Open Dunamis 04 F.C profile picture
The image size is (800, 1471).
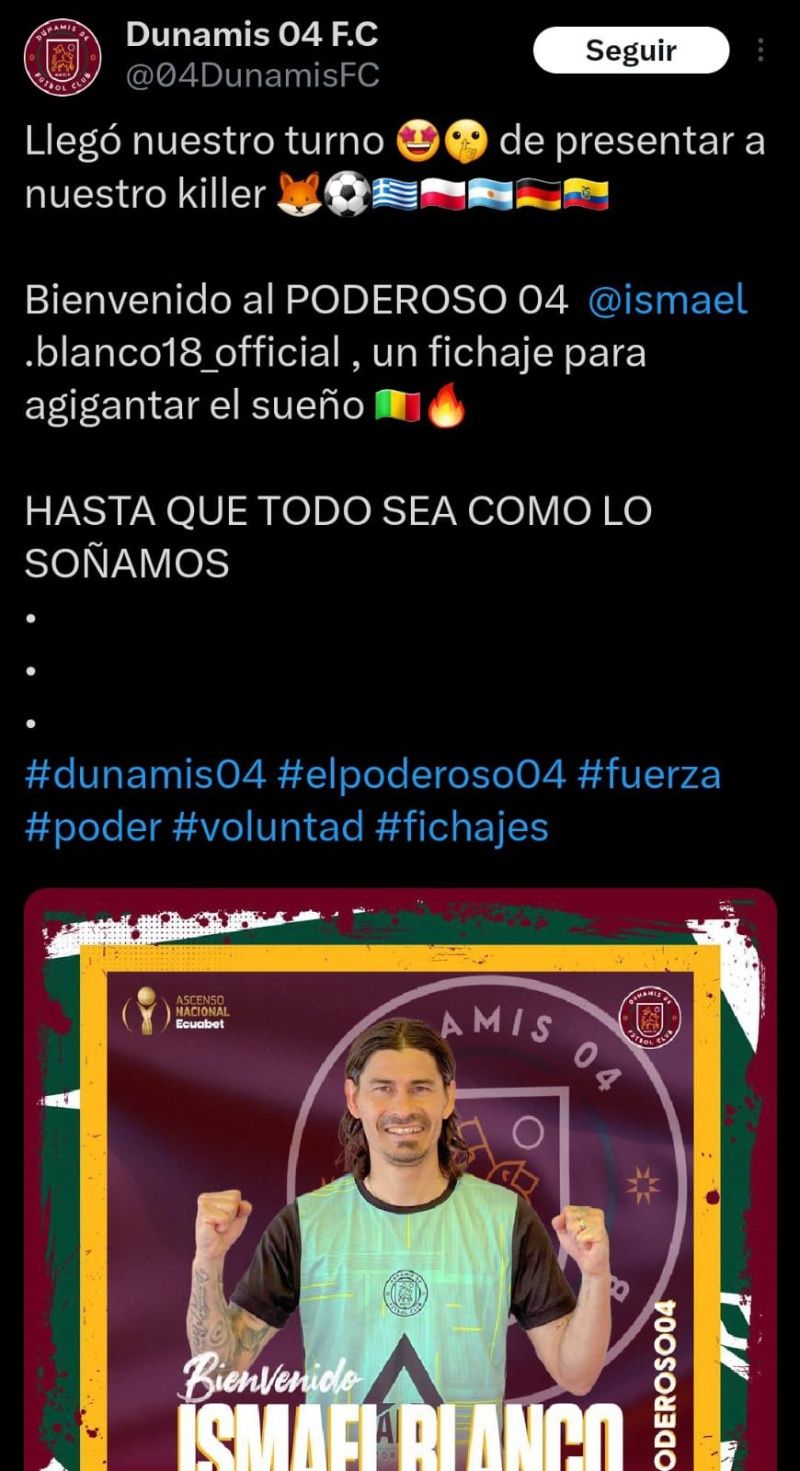tap(62, 56)
